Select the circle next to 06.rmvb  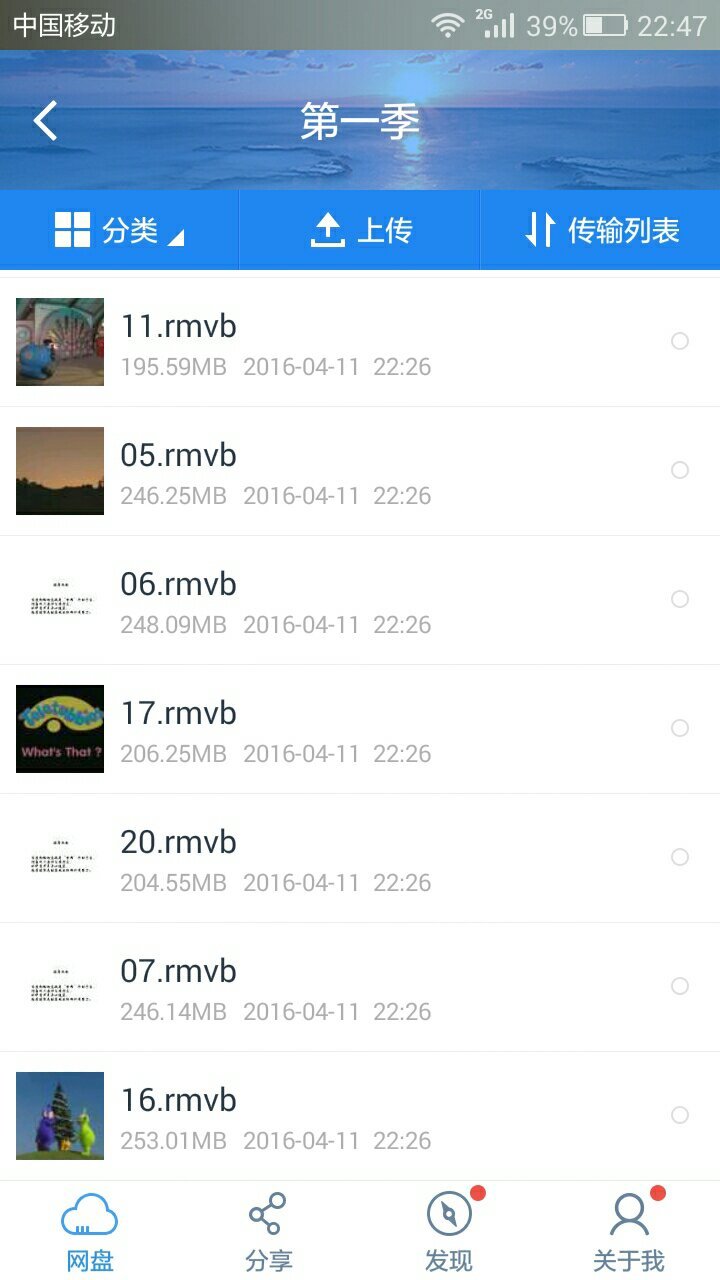click(680, 599)
